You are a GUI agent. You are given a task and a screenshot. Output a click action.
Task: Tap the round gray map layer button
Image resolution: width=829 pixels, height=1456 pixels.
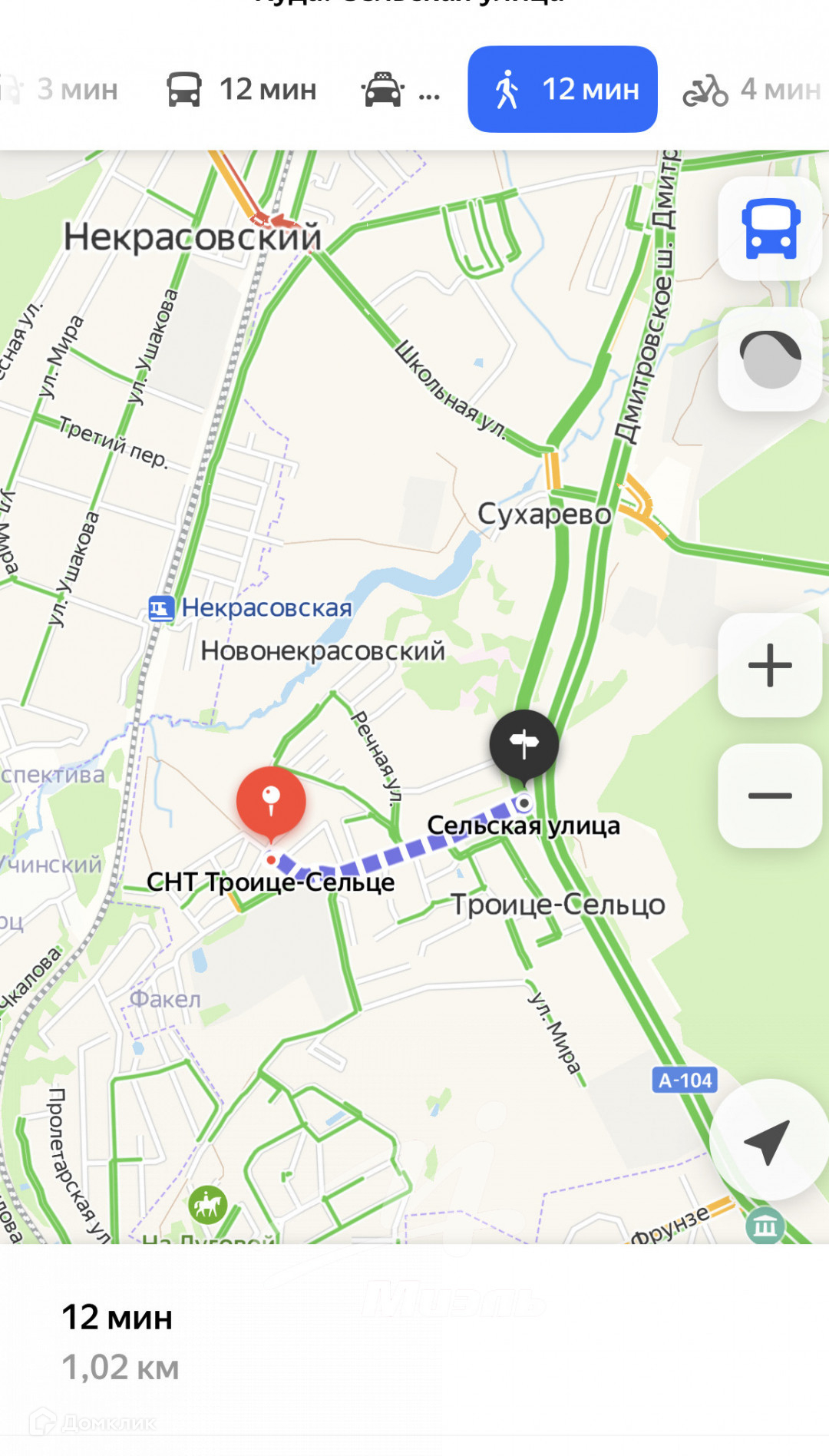click(770, 359)
